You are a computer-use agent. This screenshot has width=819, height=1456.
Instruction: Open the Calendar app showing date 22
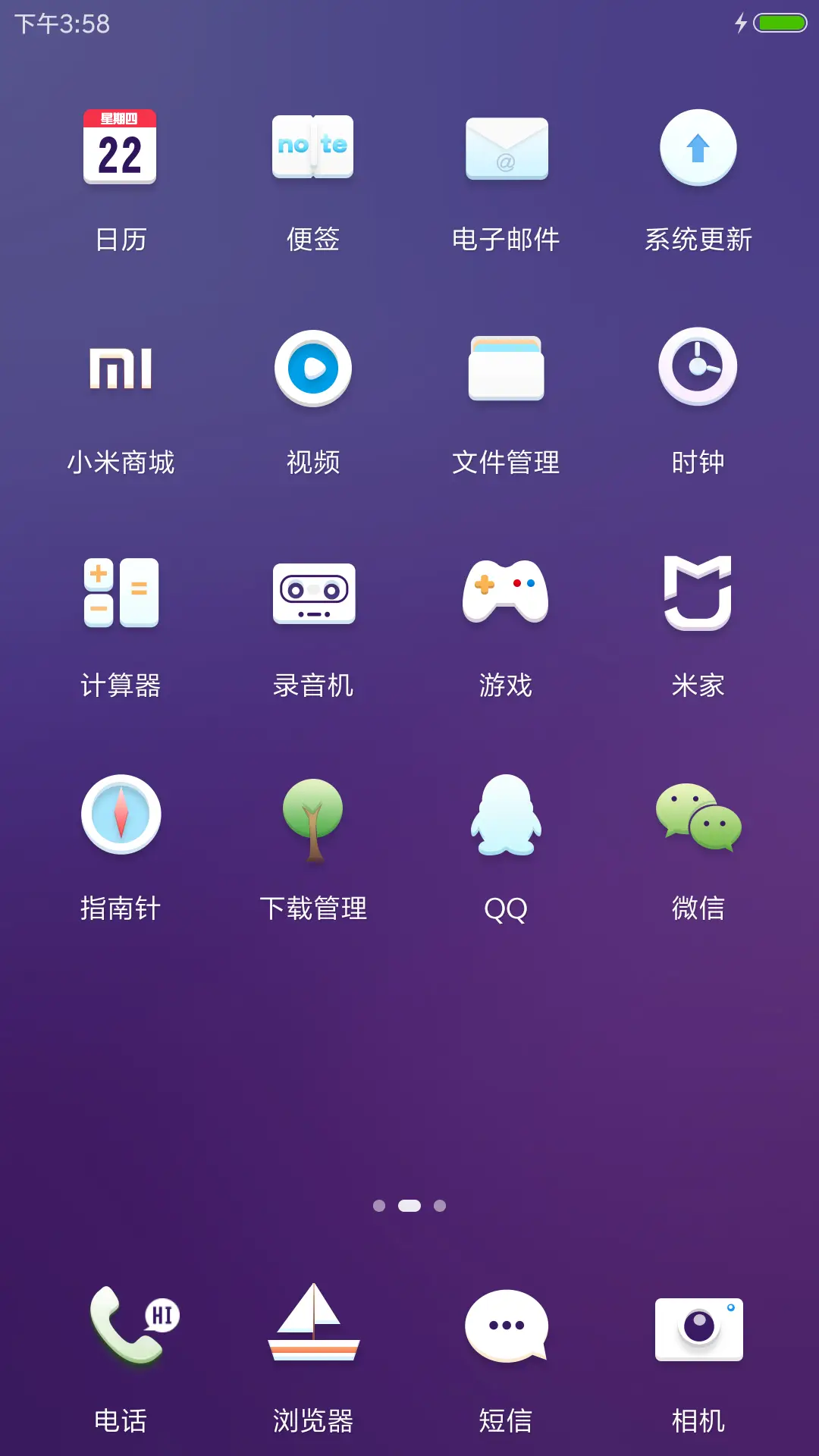coord(120,149)
